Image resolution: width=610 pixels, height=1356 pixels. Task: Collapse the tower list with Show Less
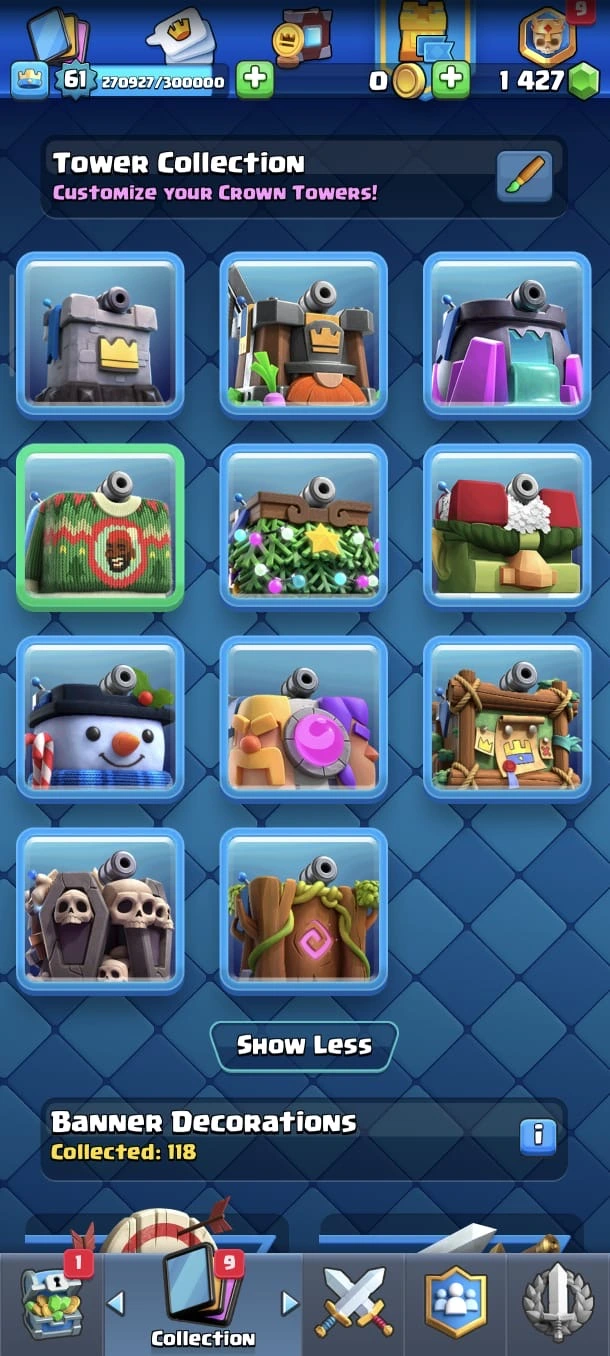(x=304, y=1046)
